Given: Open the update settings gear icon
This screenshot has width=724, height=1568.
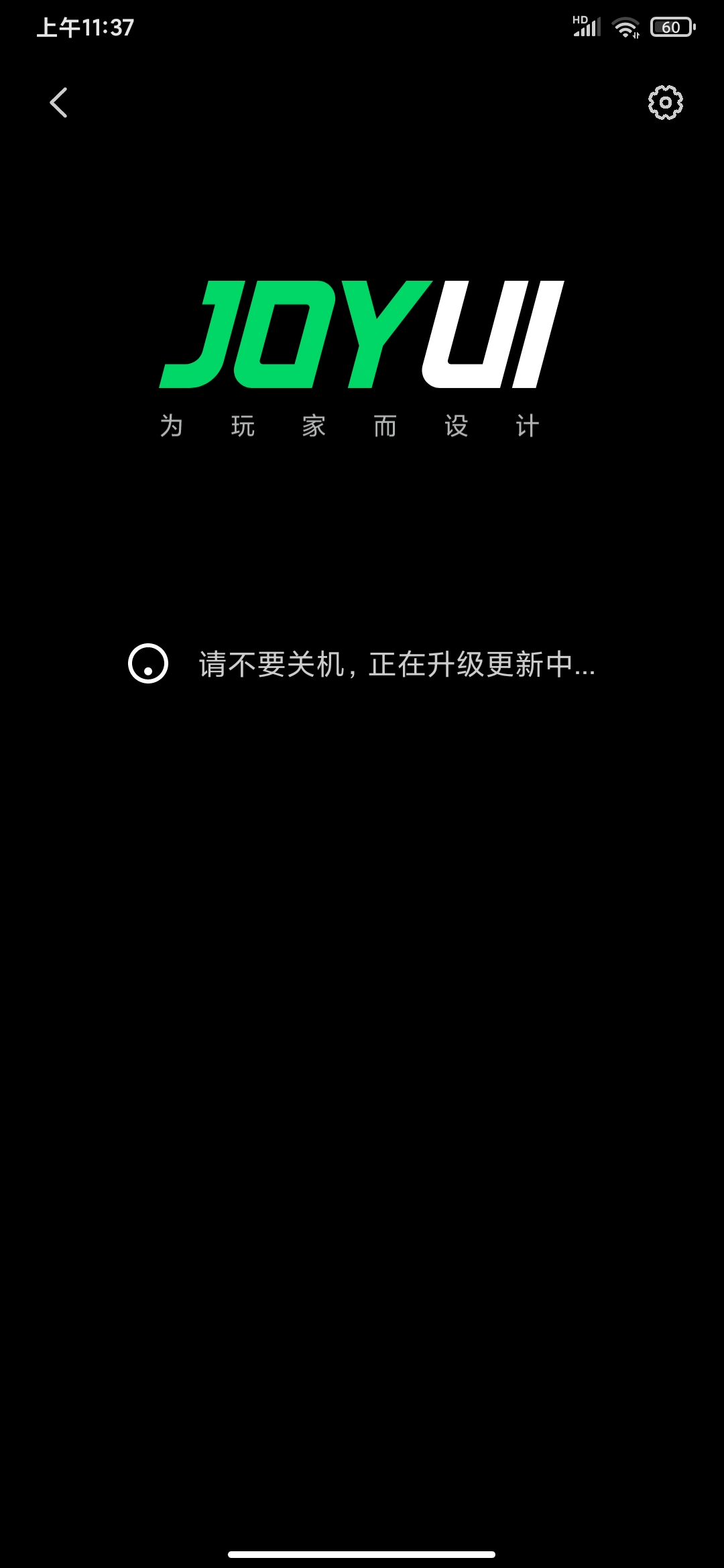Looking at the screenshot, I should [665, 103].
